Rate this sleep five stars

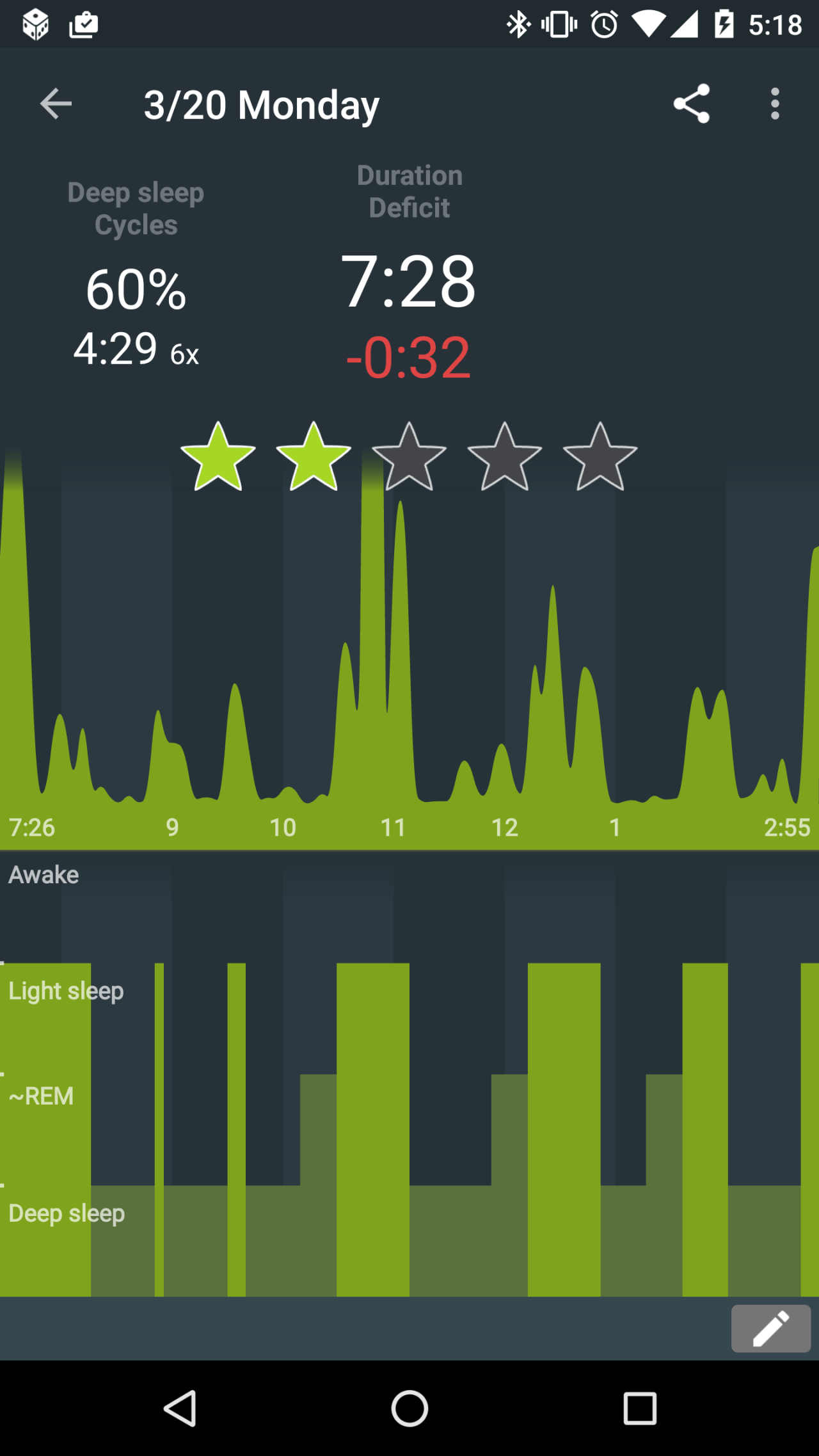[600, 458]
